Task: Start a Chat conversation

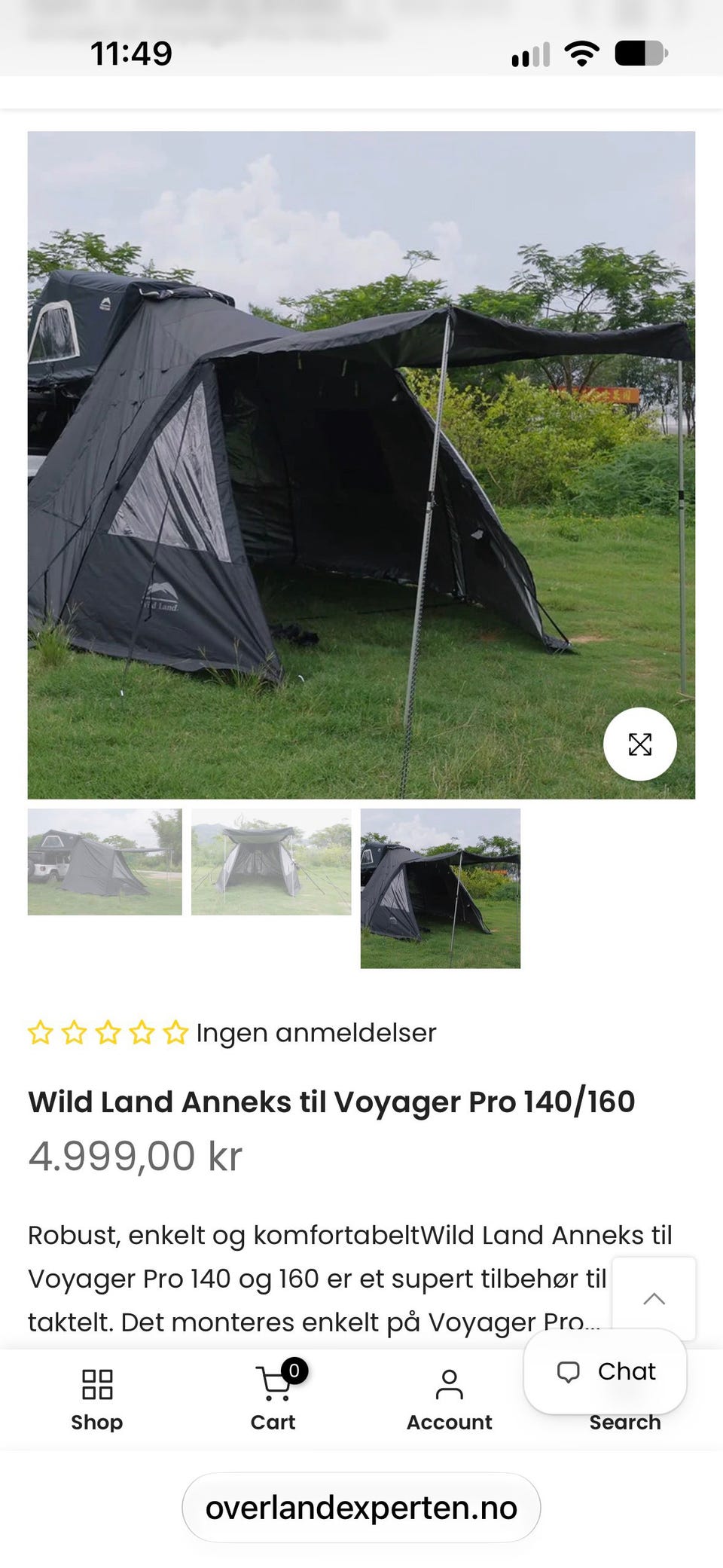Action: [x=606, y=1371]
